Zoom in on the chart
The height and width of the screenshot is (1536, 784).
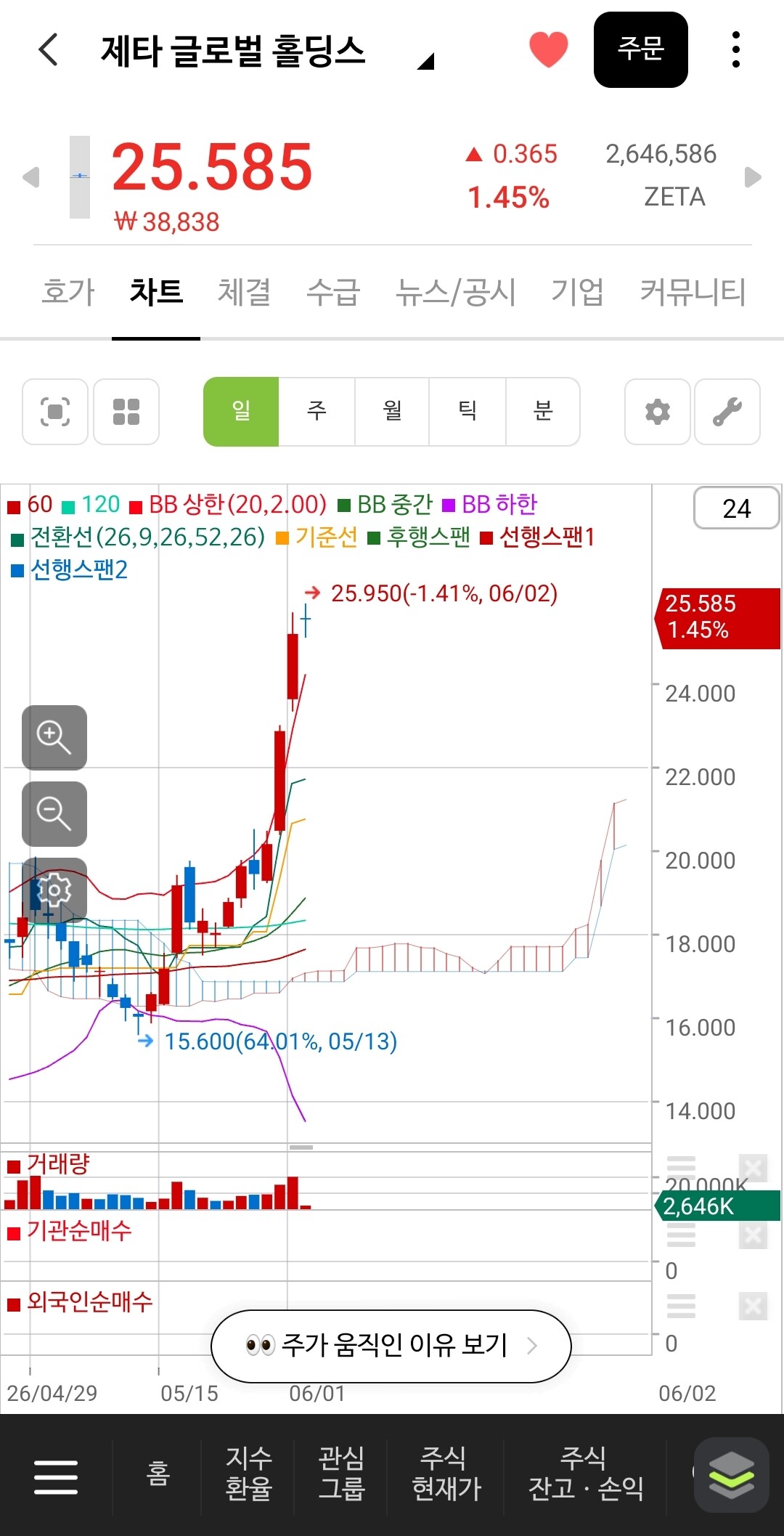click(x=54, y=738)
